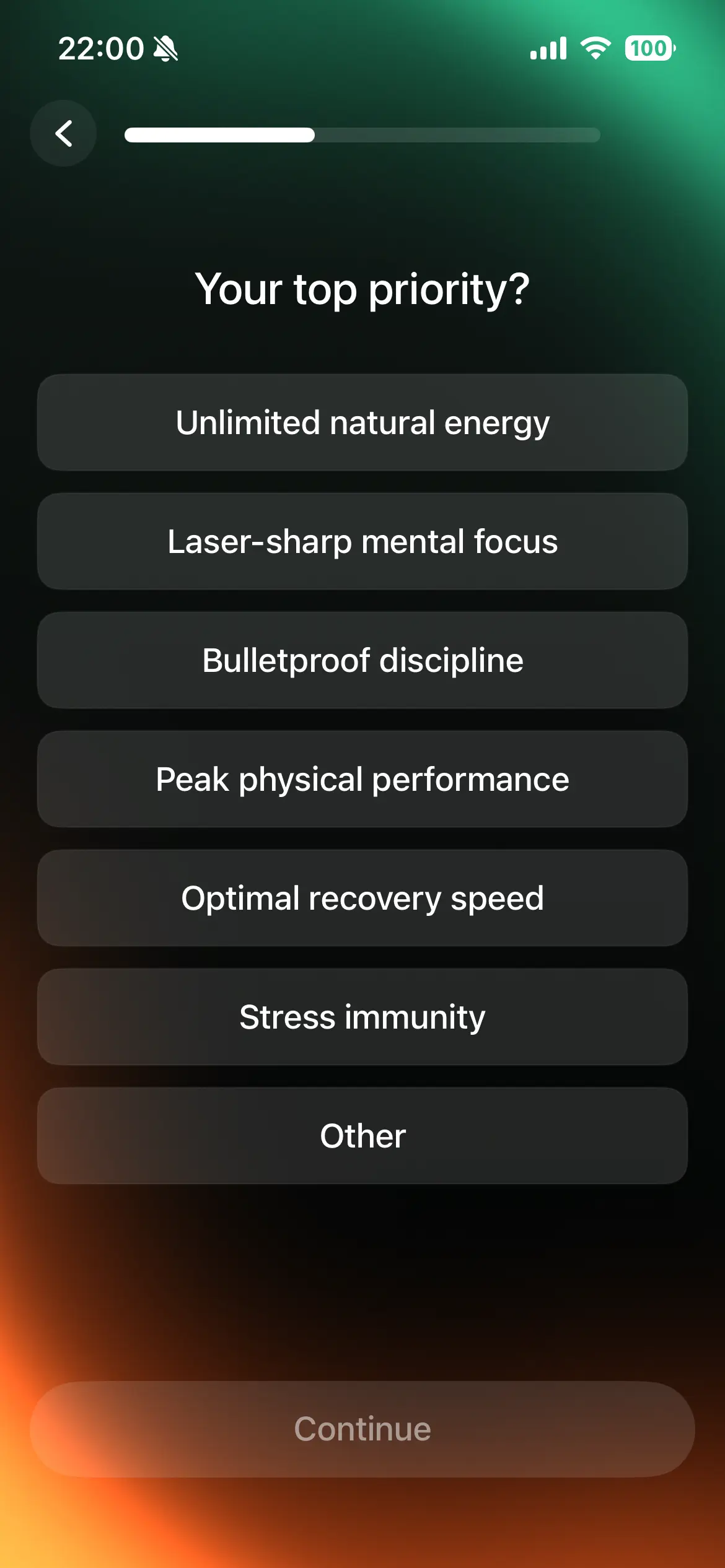Image resolution: width=725 pixels, height=1568 pixels.
Task: Tap the Continue button
Action: click(362, 1429)
